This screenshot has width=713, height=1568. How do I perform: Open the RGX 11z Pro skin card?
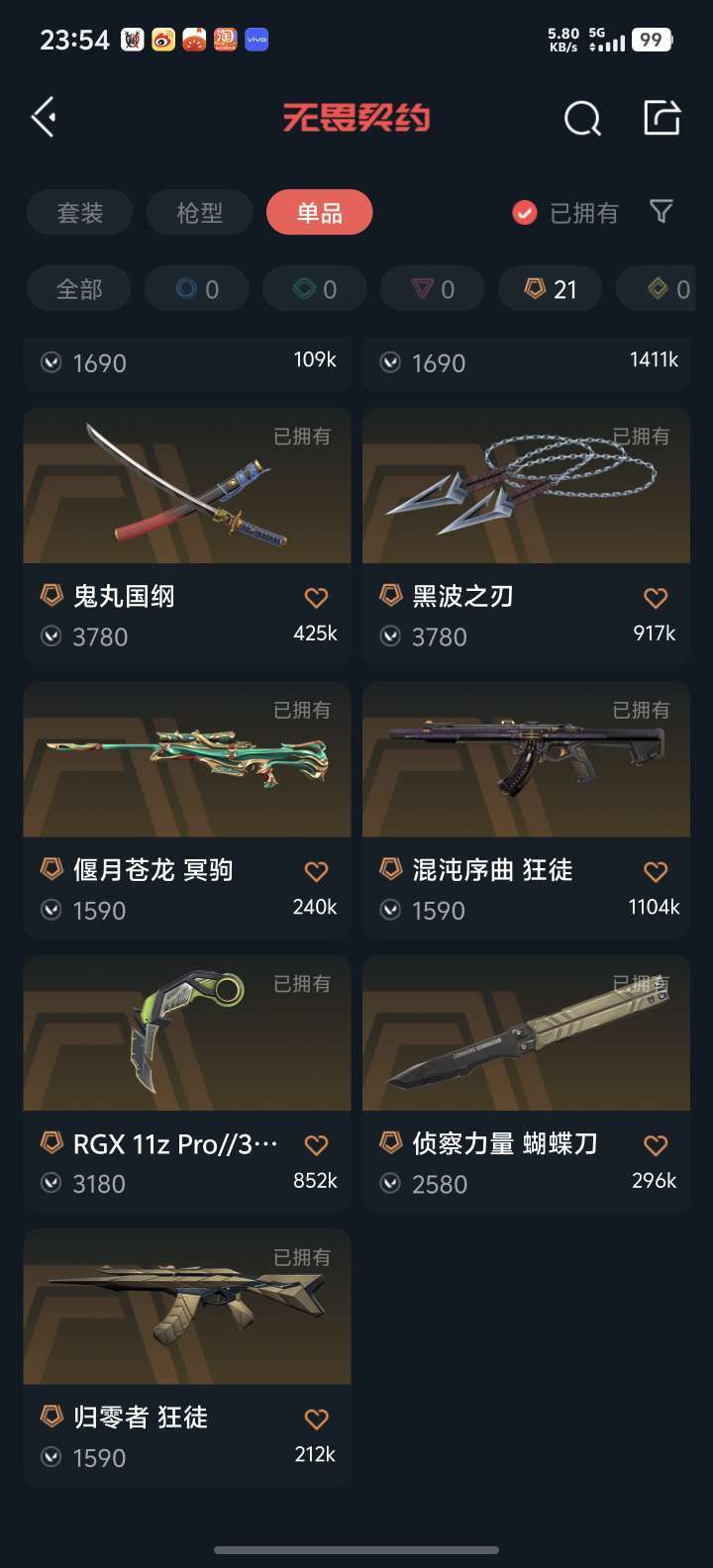(x=187, y=1083)
